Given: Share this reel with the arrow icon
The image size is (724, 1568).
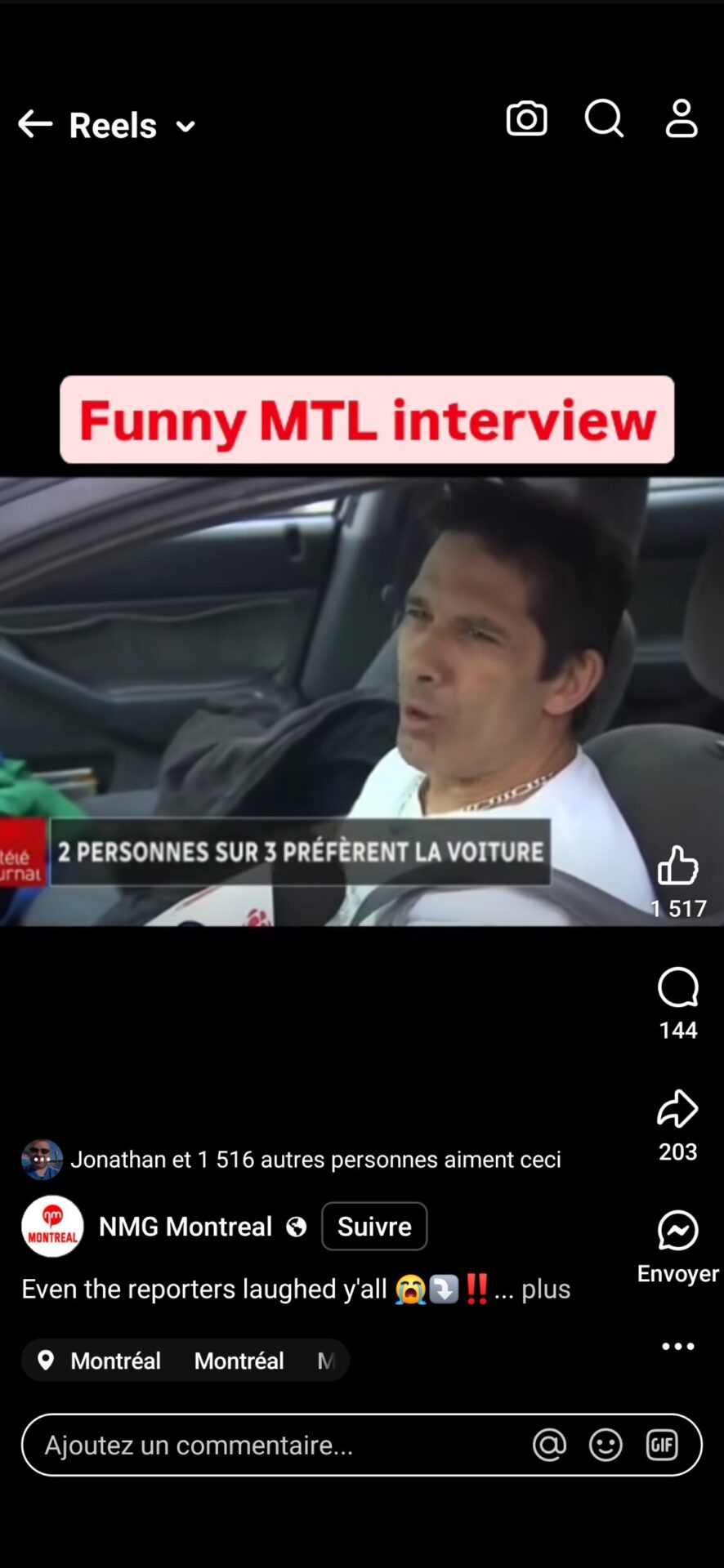Looking at the screenshot, I should tap(677, 1109).
